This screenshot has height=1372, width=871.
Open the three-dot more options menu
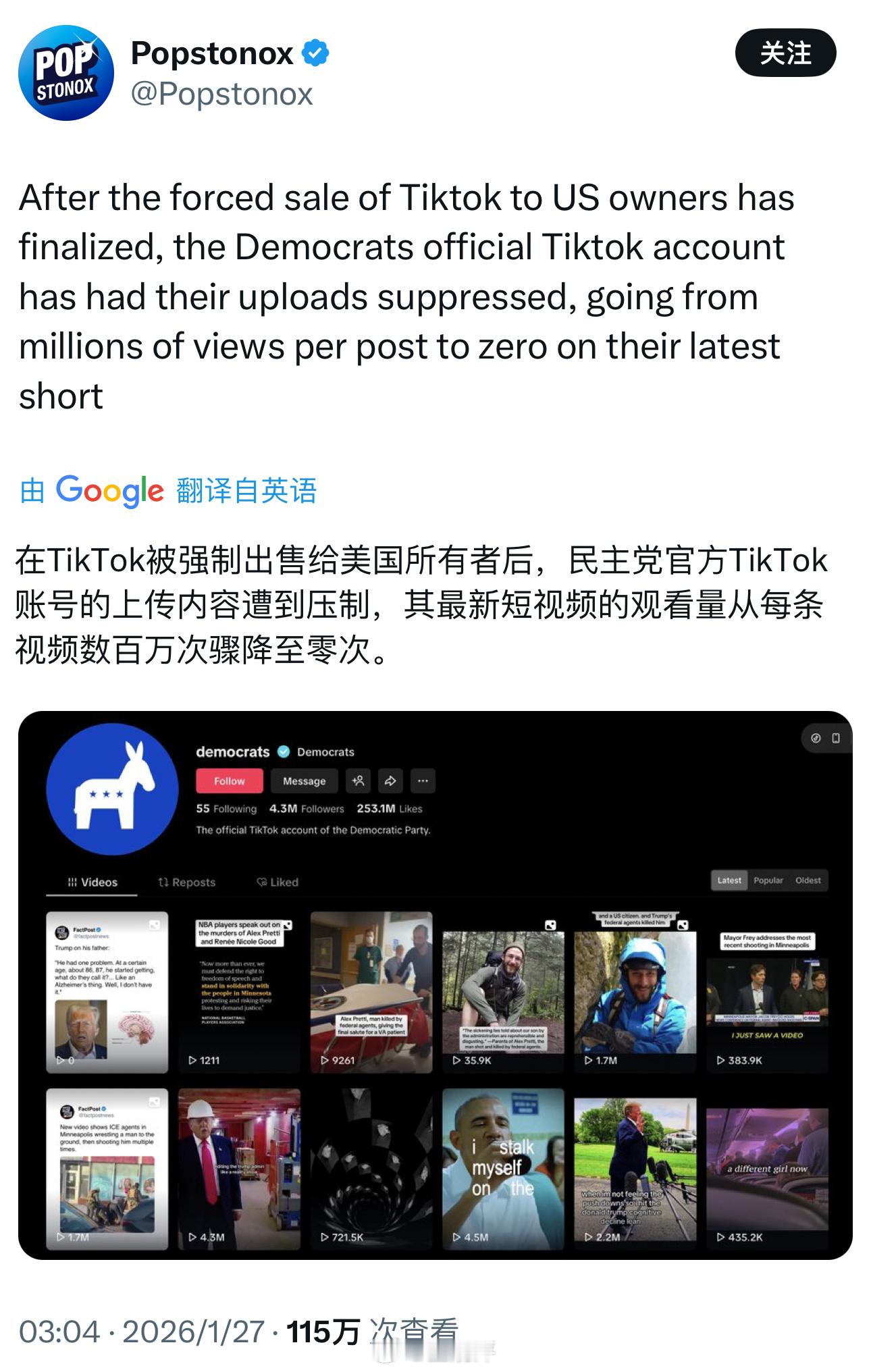(x=423, y=781)
